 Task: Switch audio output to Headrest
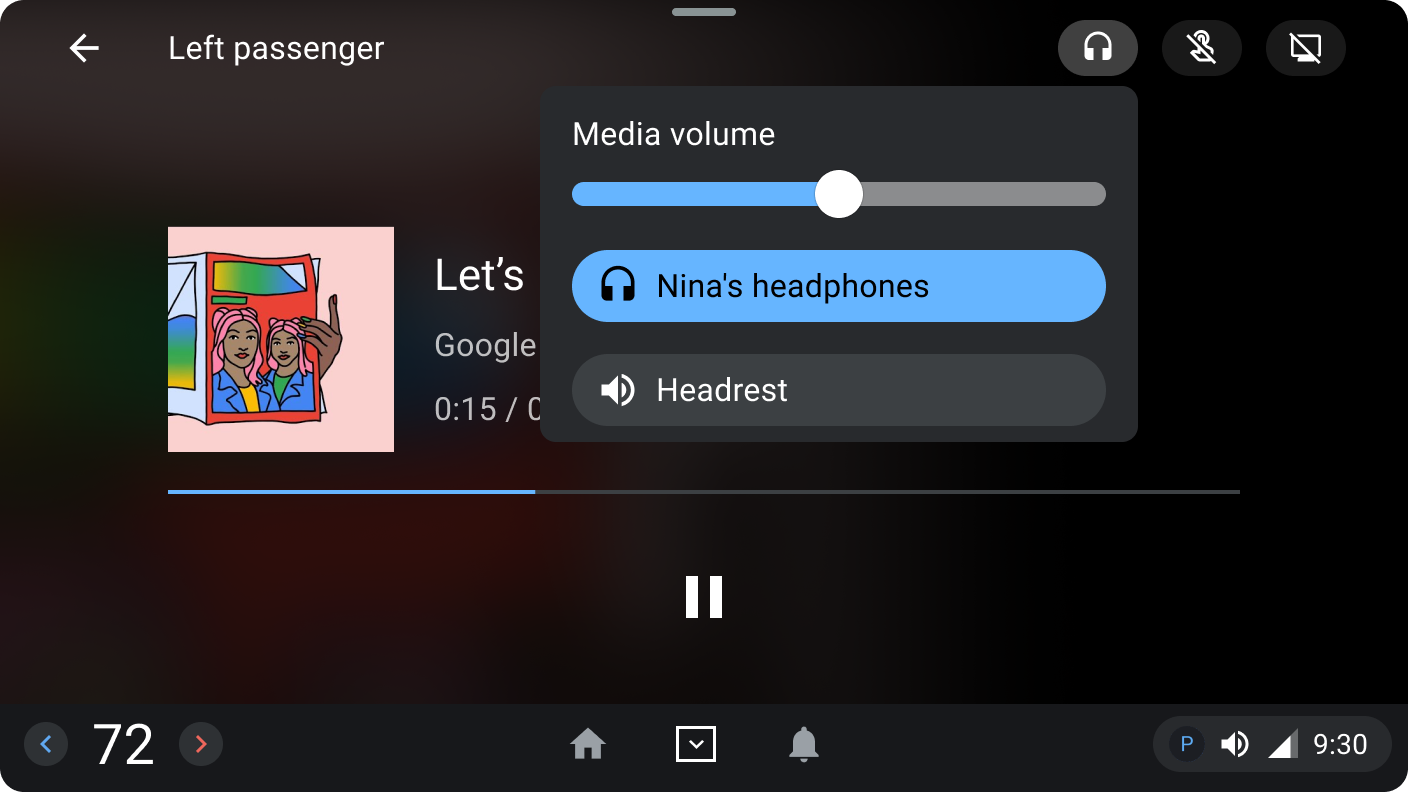tap(838, 390)
